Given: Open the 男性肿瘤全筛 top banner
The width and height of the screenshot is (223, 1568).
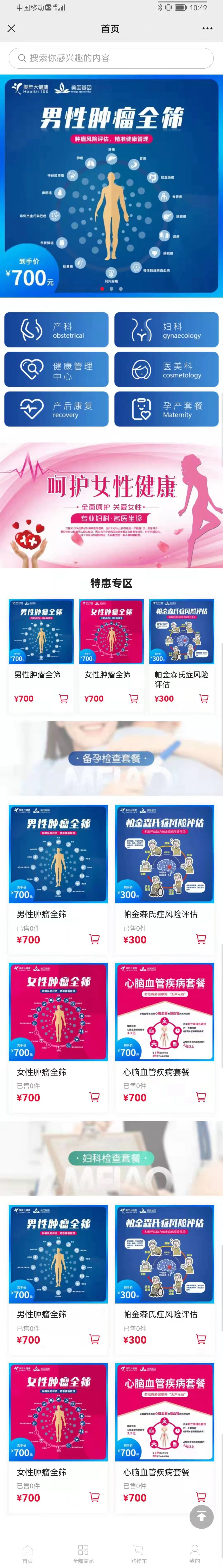Looking at the screenshot, I should click(x=111, y=186).
